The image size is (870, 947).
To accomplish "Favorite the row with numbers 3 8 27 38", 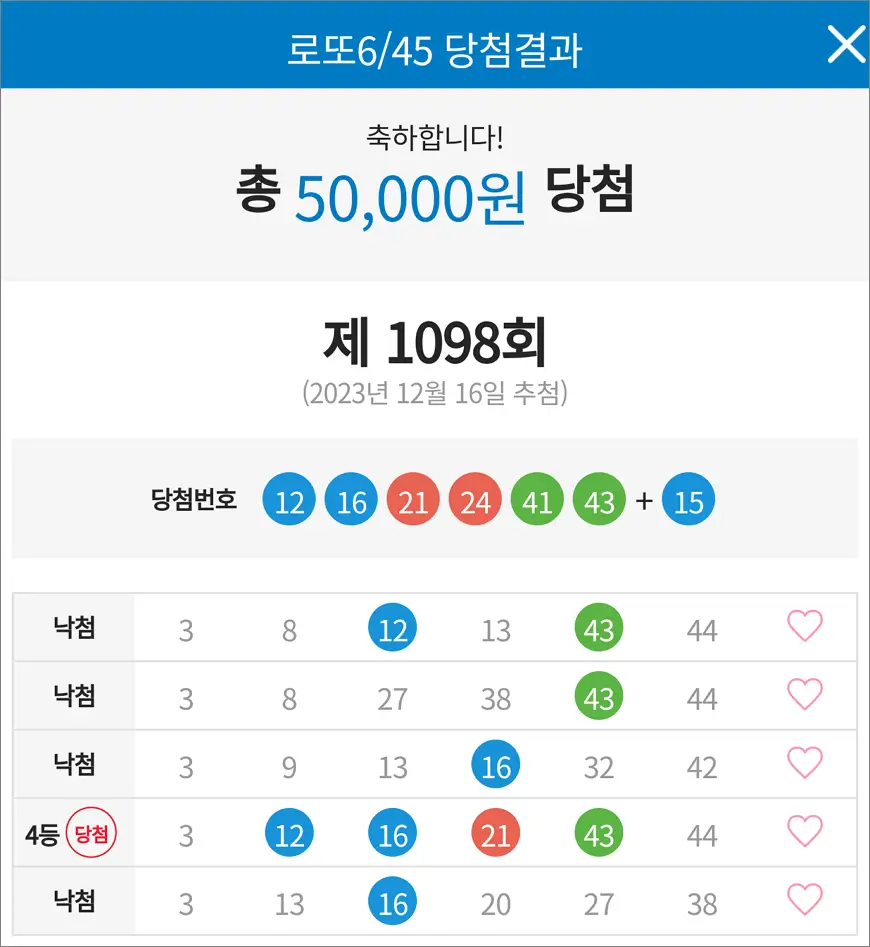I will 805,695.
